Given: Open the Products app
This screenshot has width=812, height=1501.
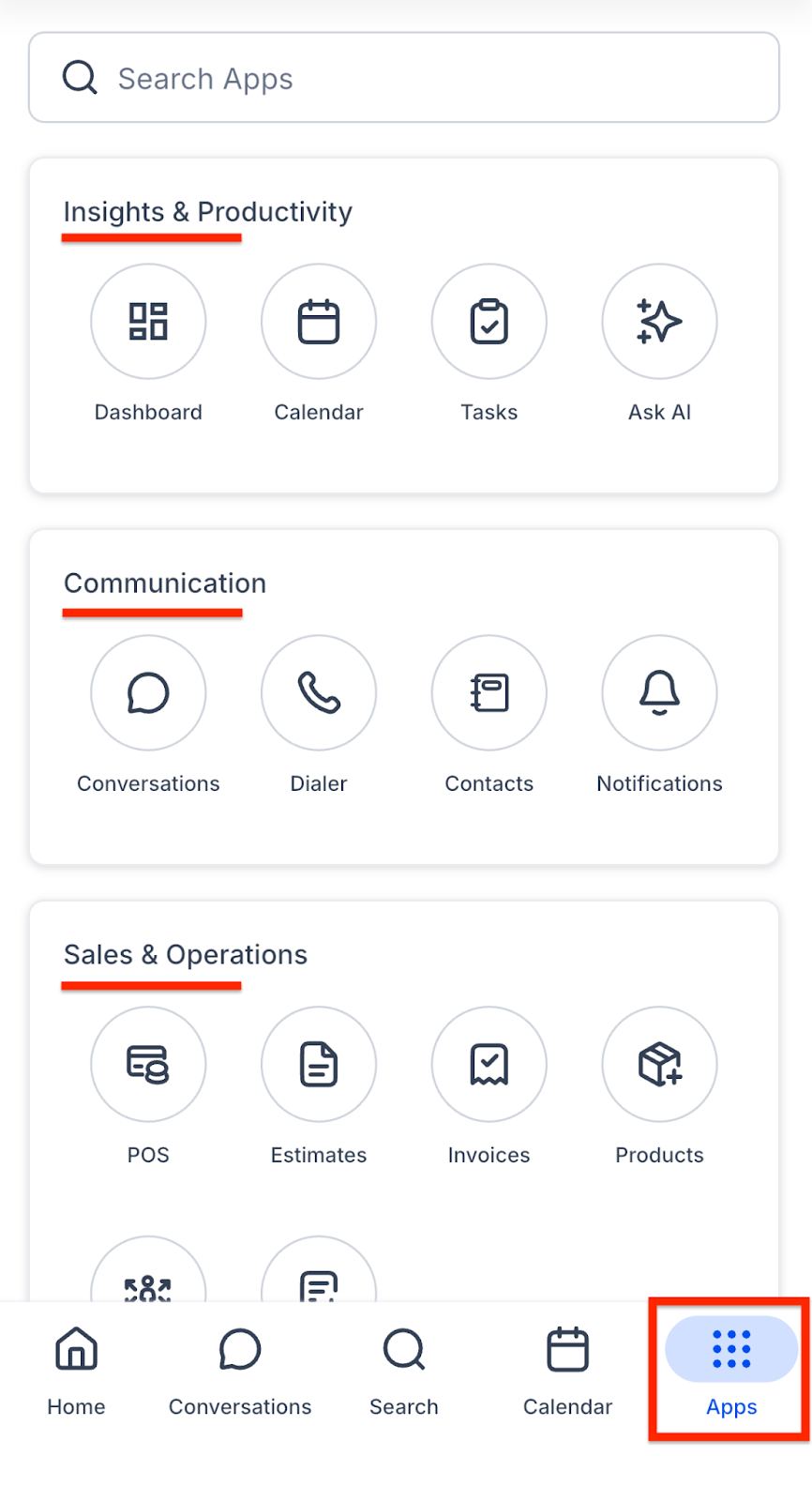Looking at the screenshot, I should pyautogui.click(x=659, y=1065).
